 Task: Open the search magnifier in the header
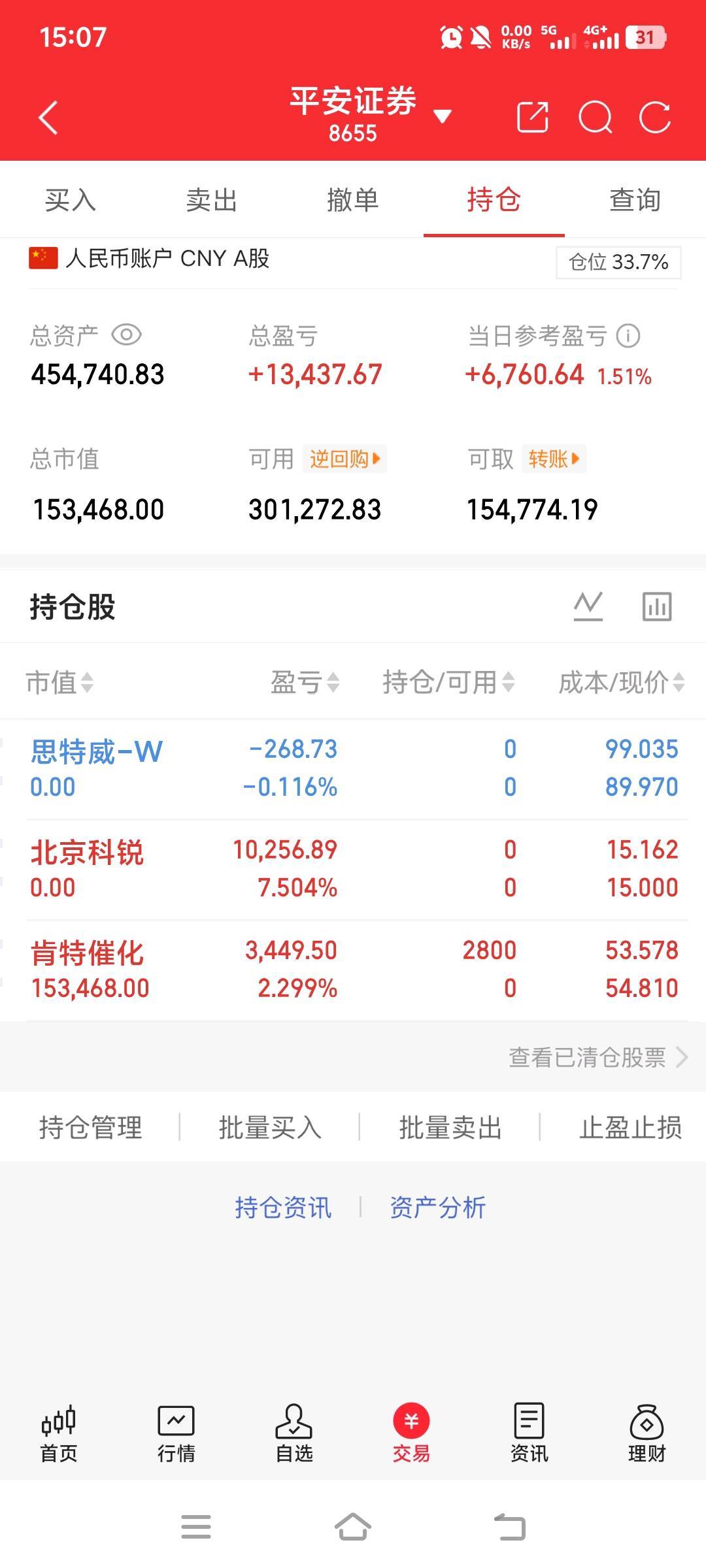pyautogui.click(x=596, y=118)
